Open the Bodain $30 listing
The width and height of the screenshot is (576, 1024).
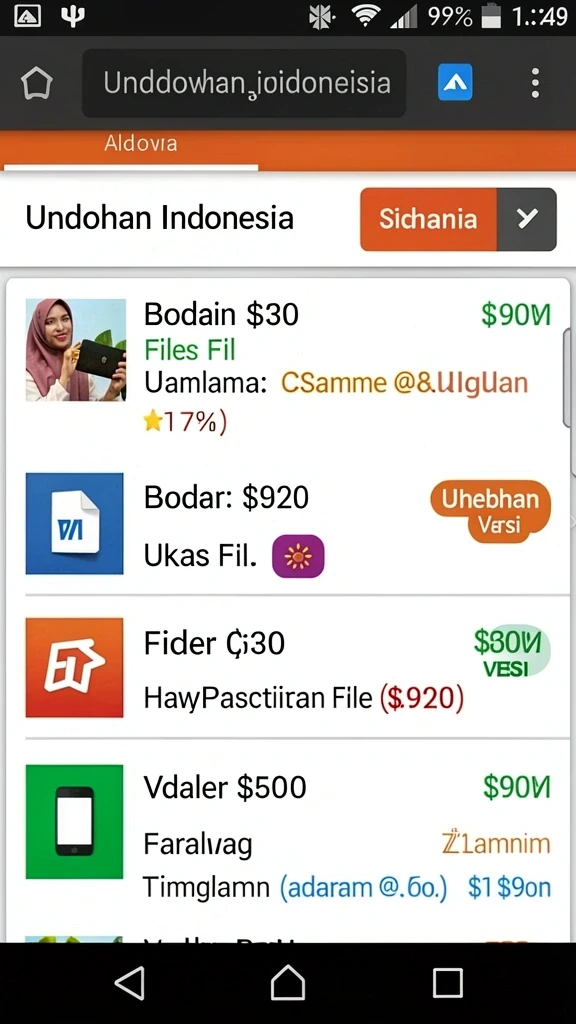(x=287, y=368)
